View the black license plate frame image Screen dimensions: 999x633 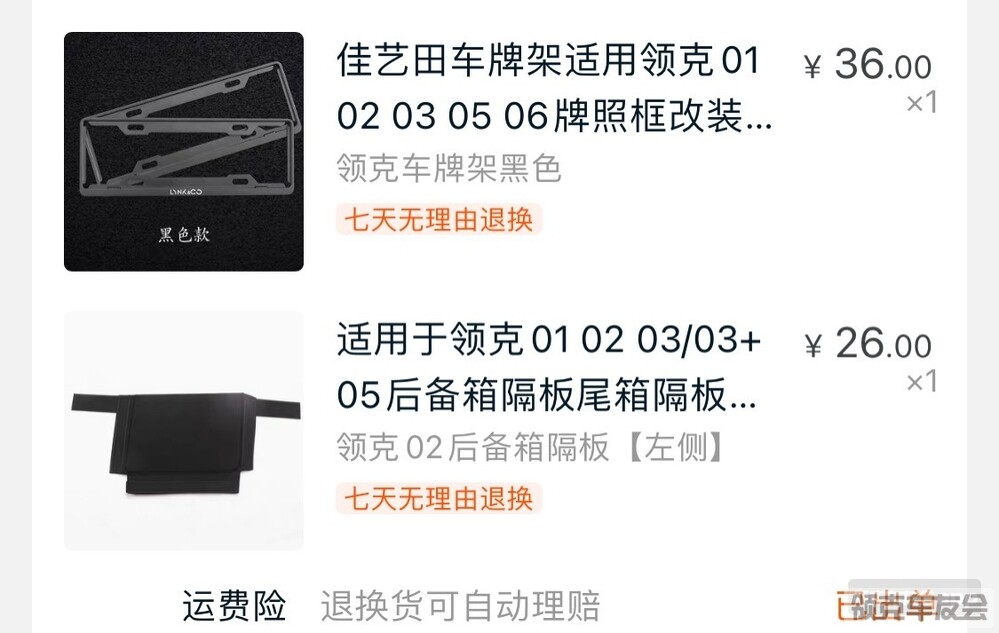pyautogui.click(x=184, y=152)
